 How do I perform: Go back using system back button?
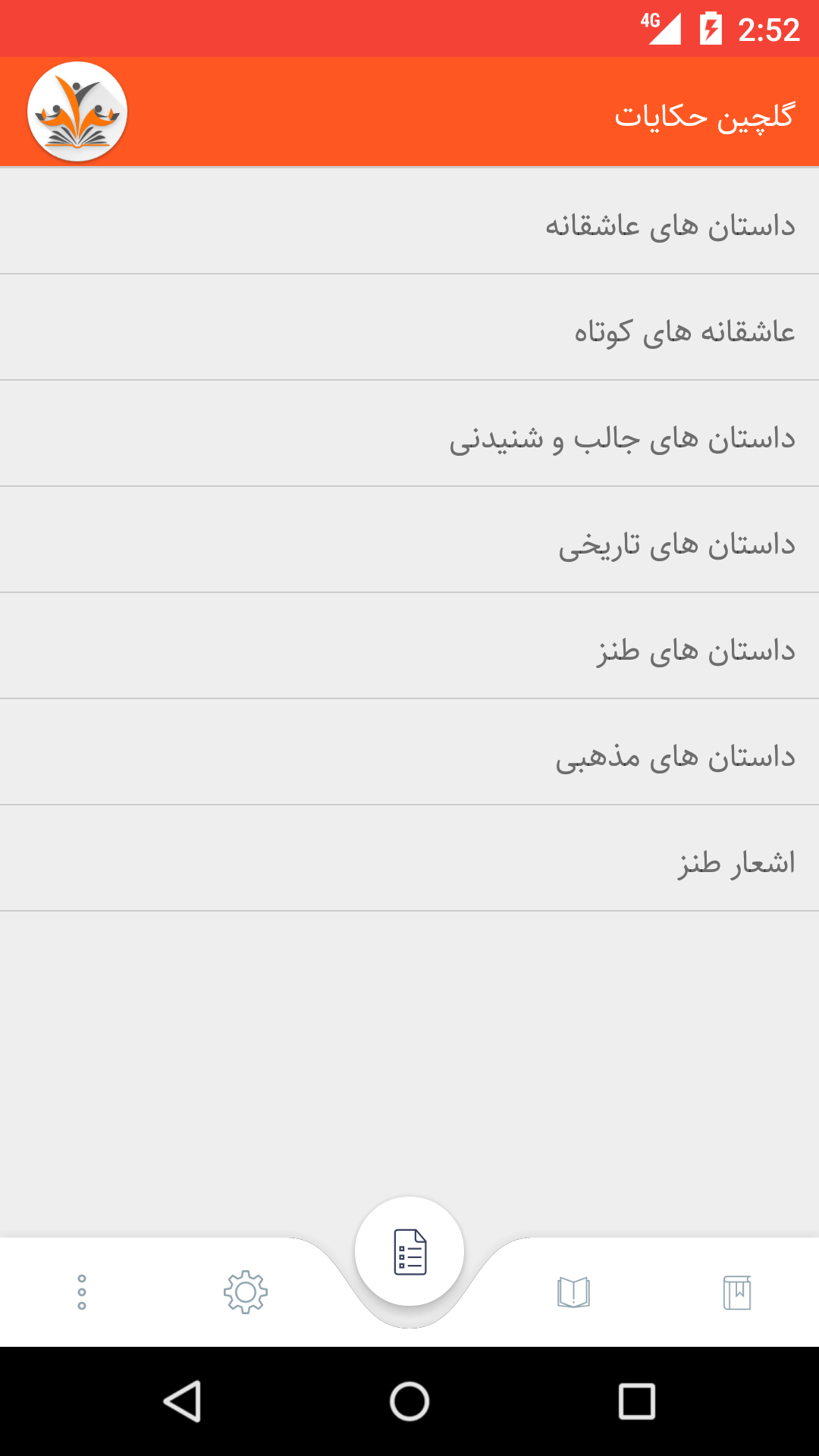[x=182, y=1401]
